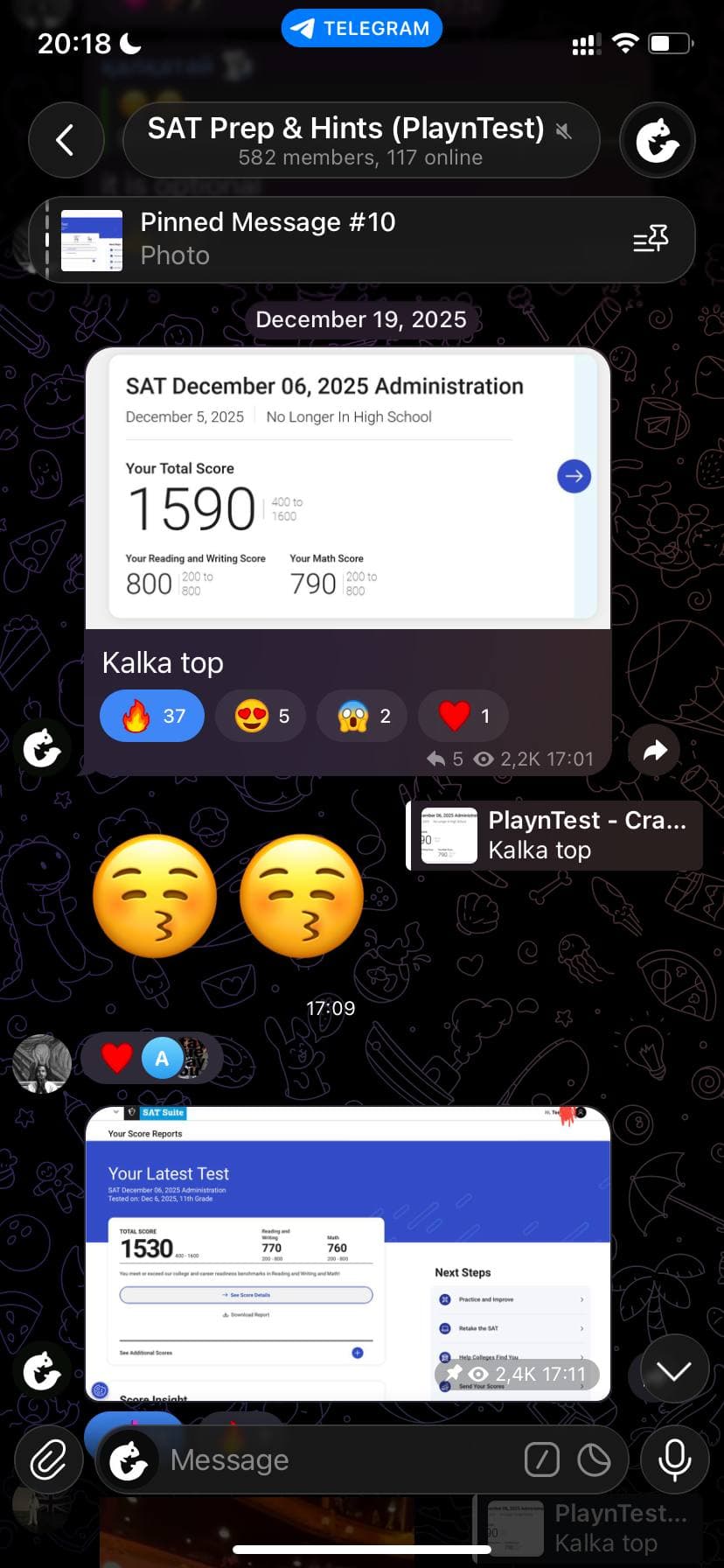Go back to the chat list
Image resolution: width=724 pixels, height=1568 pixels.
(x=66, y=140)
